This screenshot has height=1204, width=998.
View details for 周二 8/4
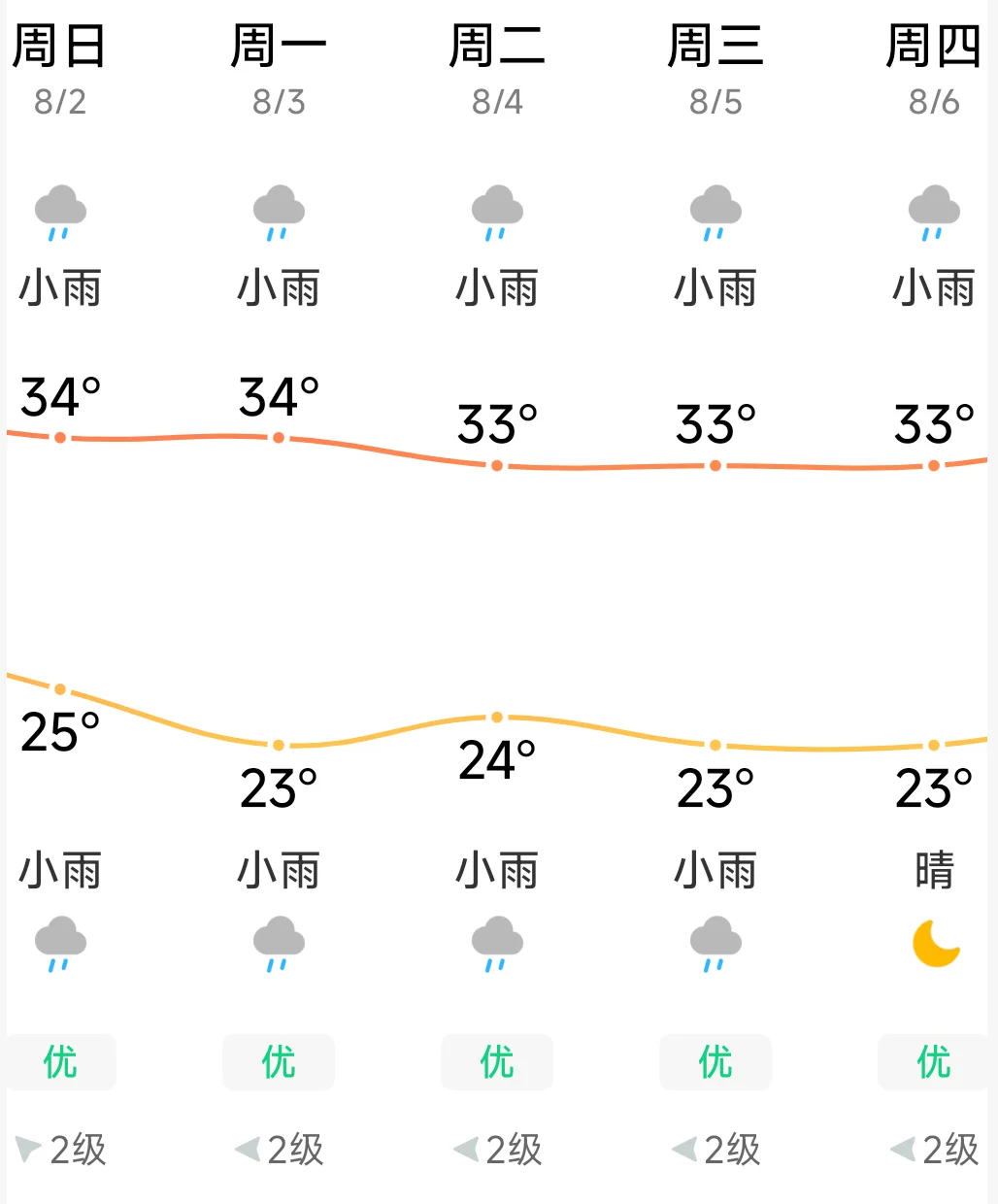497,602
